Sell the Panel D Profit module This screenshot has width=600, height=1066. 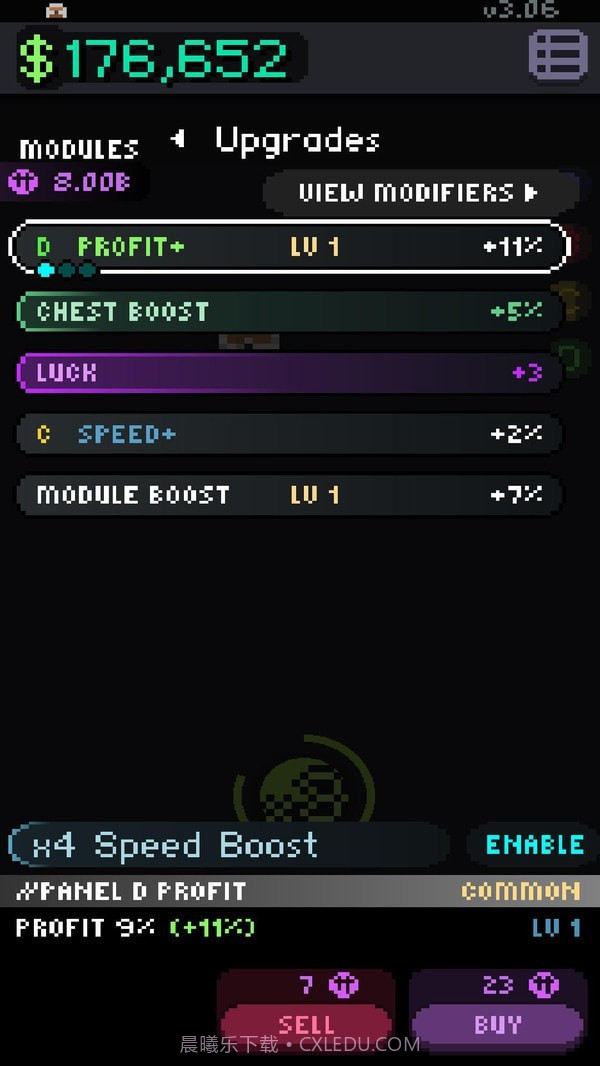306,1023
